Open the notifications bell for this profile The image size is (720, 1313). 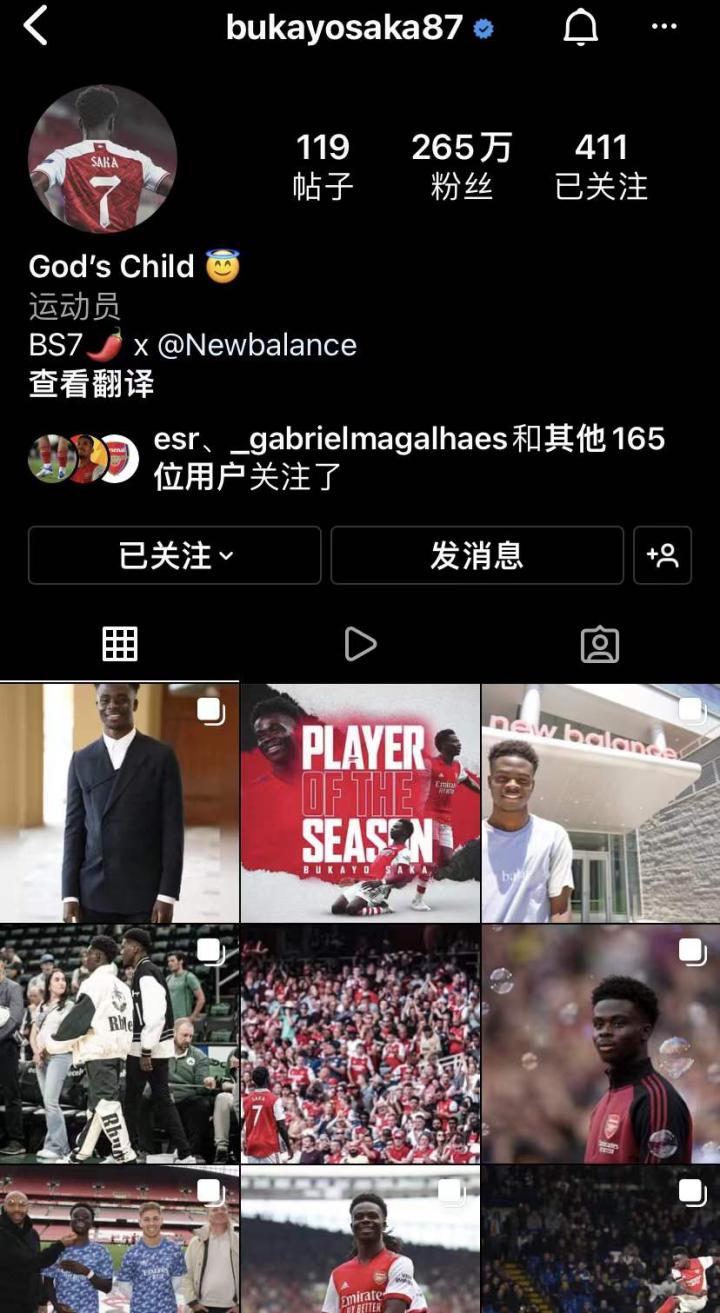(x=580, y=28)
